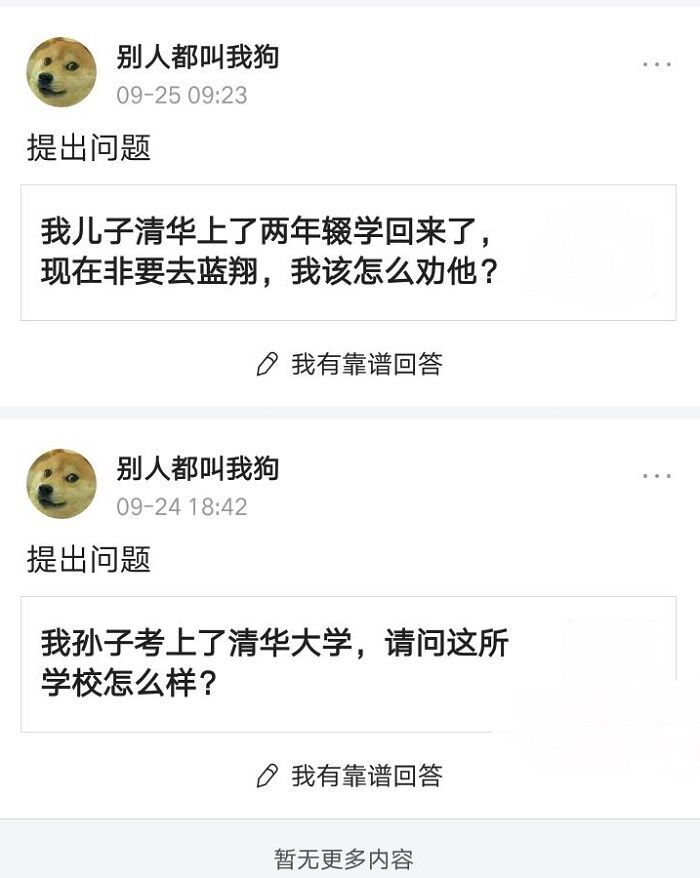Tap 我有靠谱回答 under the 蓝翔 question
700x878 pixels.
(350, 364)
